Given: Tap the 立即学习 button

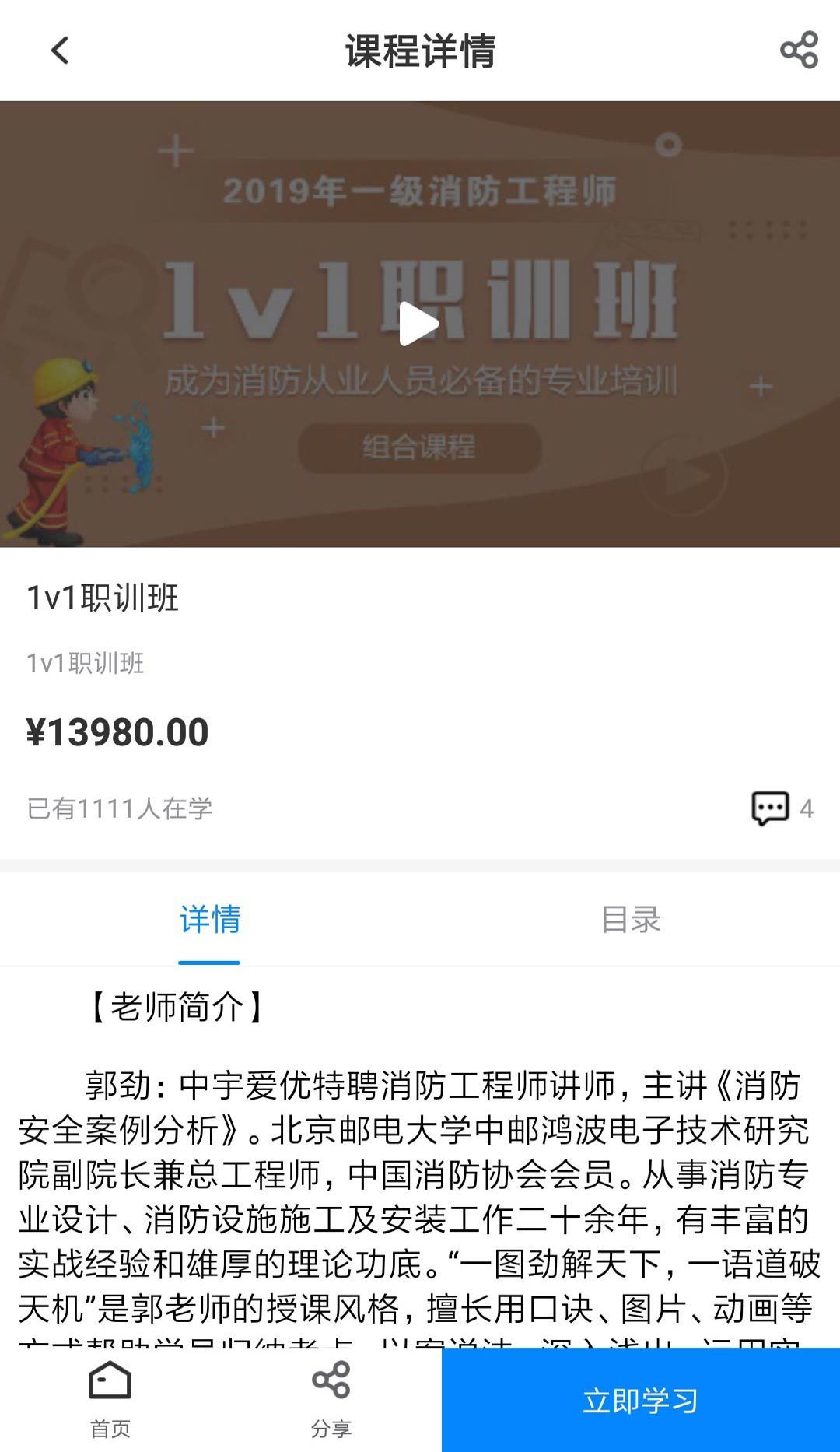Looking at the screenshot, I should [x=641, y=1400].
